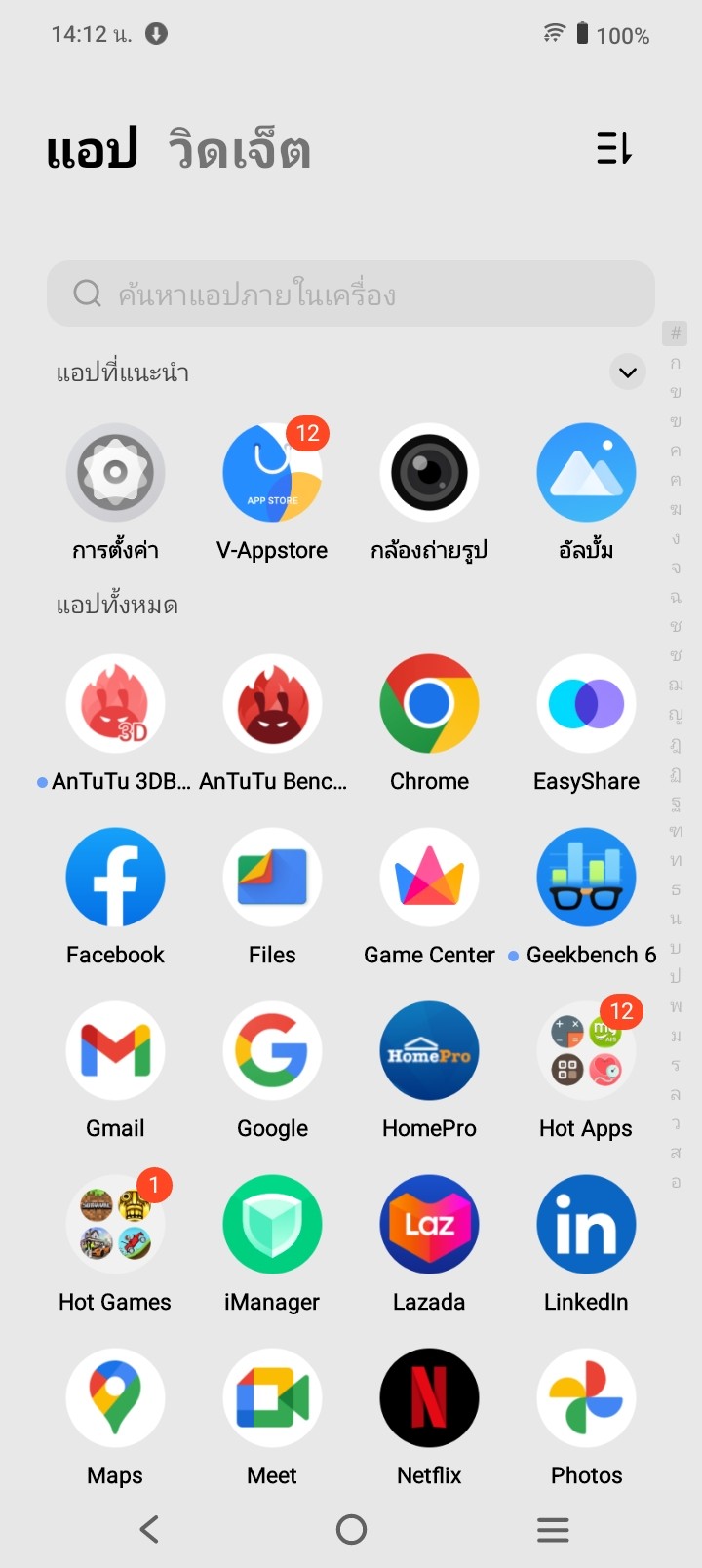The width and height of the screenshot is (702, 1568).
Task: Open EasyShare
Action: pyautogui.click(x=586, y=704)
